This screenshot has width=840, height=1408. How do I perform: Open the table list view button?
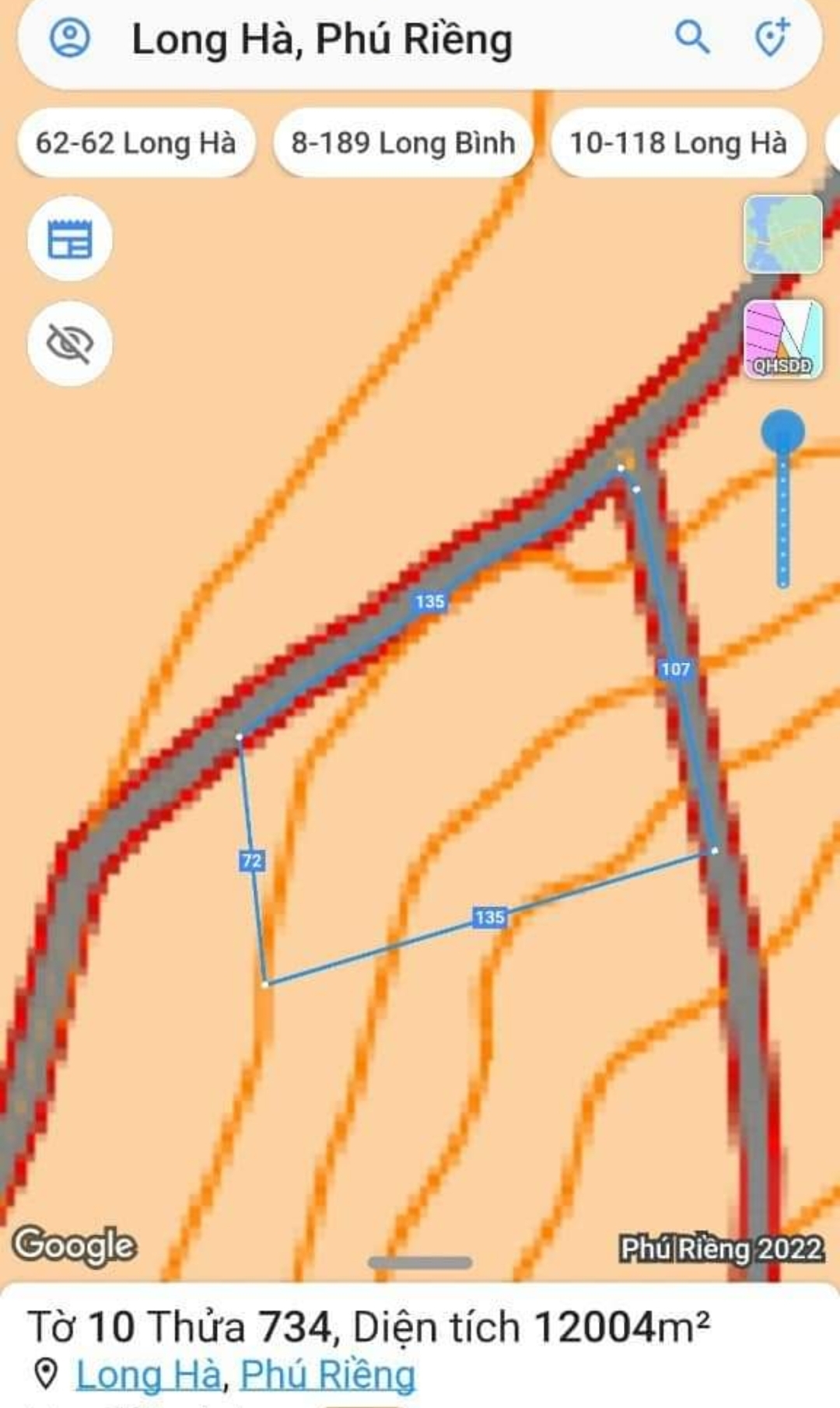pos(70,239)
